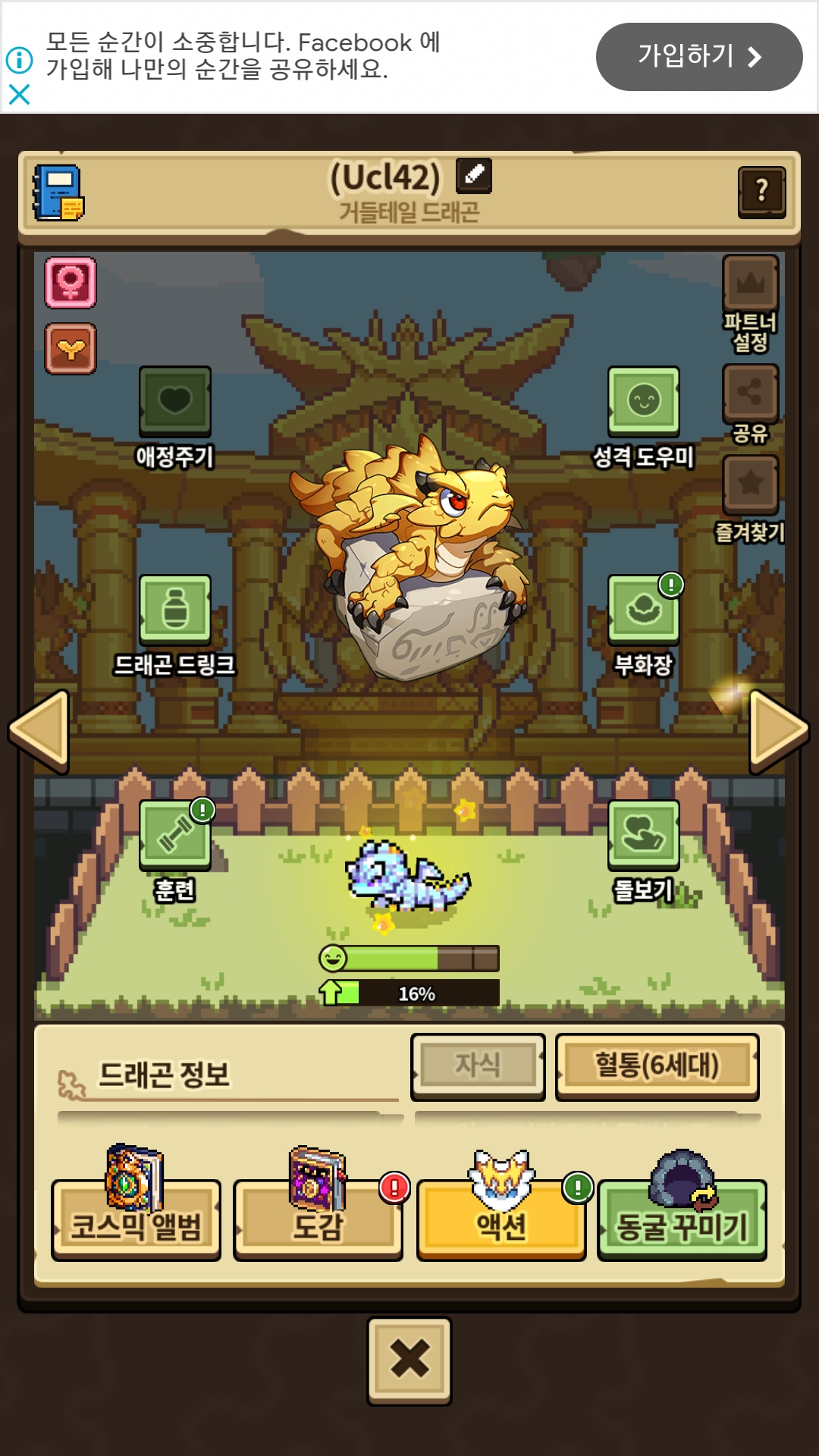Select the 액션 action button
The height and width of the screenshot is (1456, 819).
[x=501, y=1219]
